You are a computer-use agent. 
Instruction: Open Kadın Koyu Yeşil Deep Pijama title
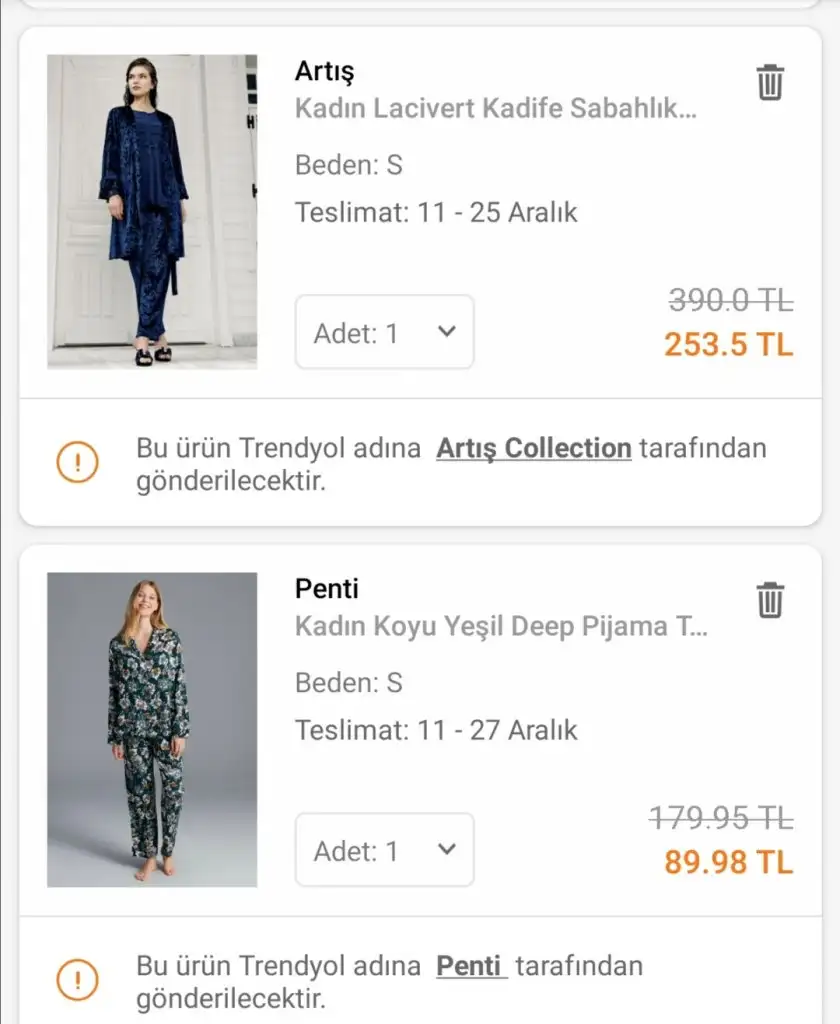pyautogui.click(x=500, y=628)
